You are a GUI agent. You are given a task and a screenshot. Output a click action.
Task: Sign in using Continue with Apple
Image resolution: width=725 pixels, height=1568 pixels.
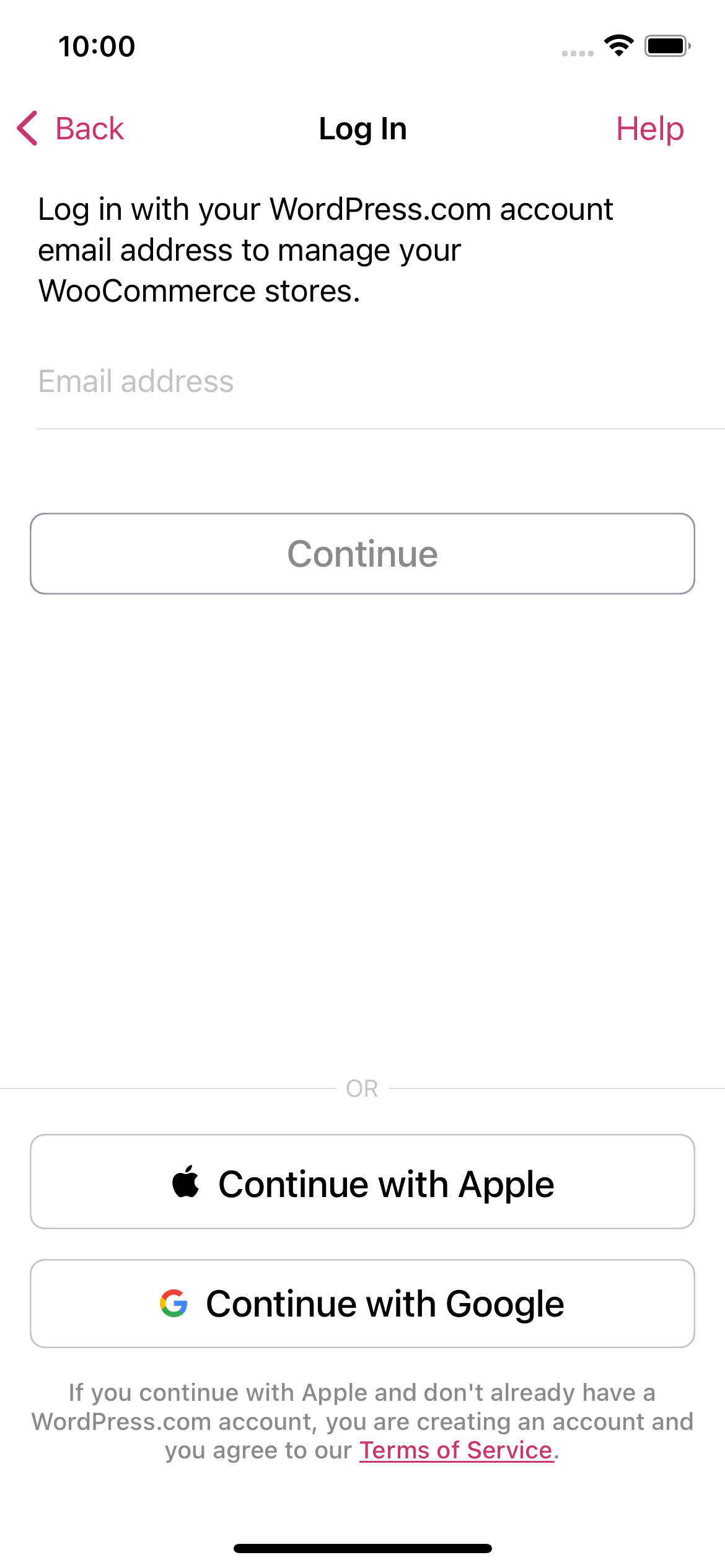coord(362,1183)
